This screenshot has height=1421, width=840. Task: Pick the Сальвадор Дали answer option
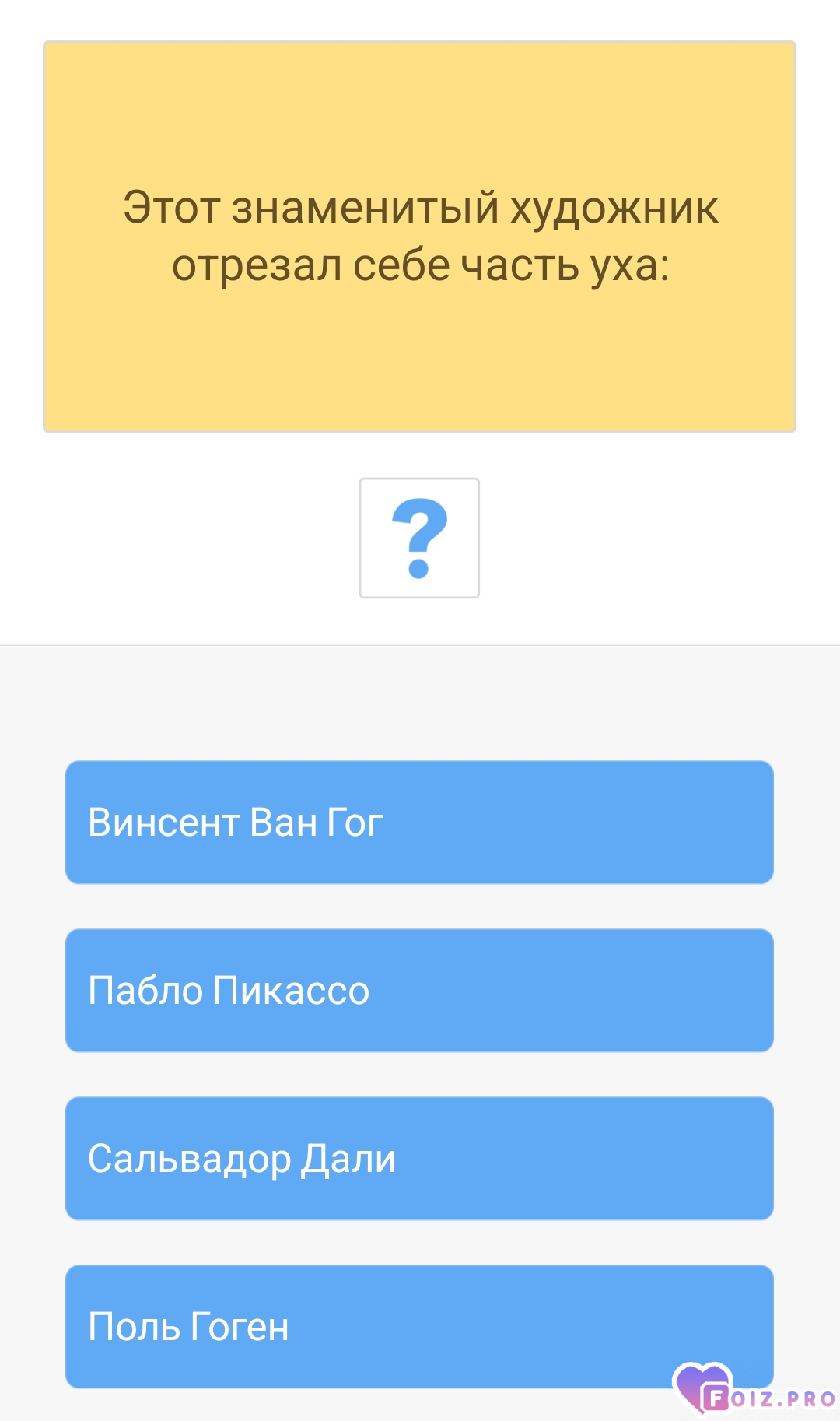[419, 1159]
